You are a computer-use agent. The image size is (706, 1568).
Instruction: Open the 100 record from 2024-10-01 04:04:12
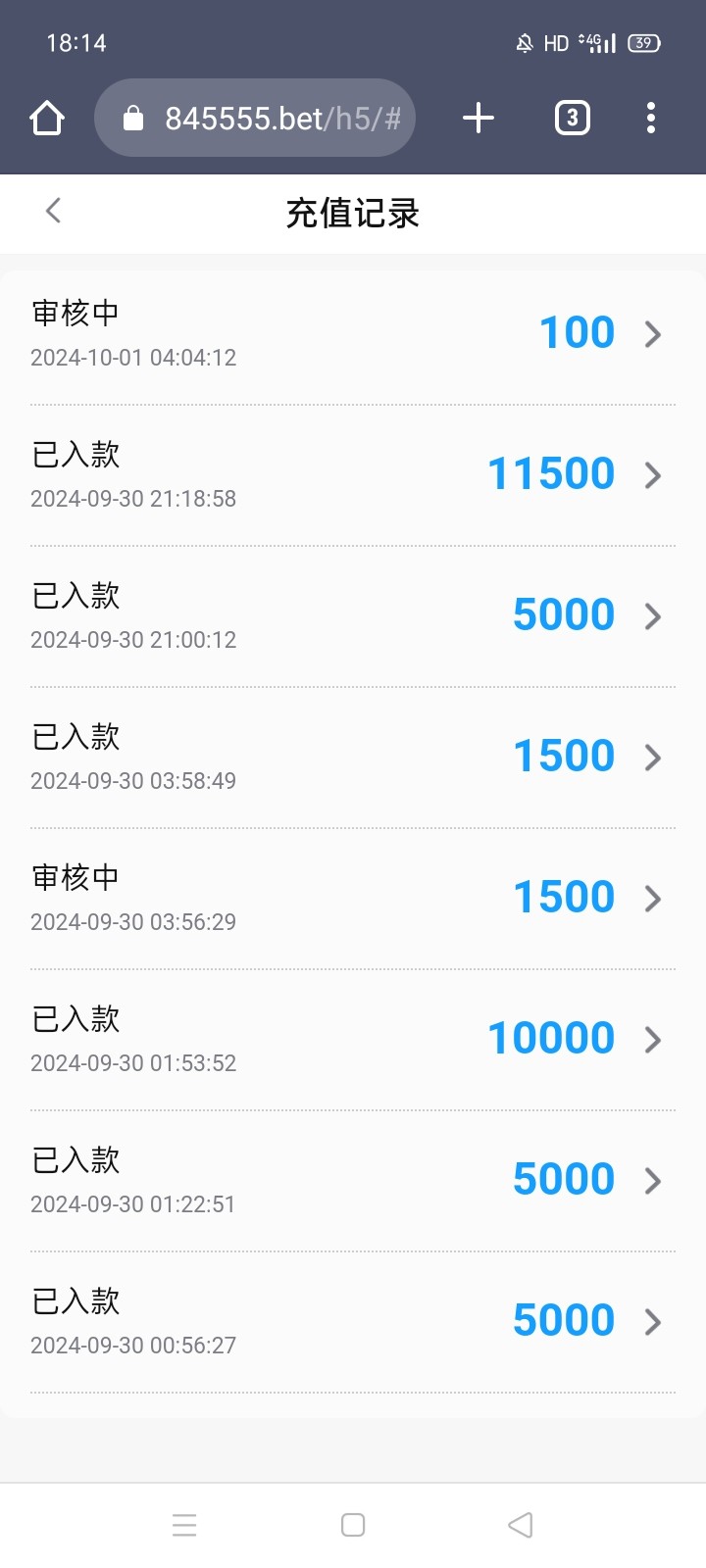(x=353, y=334)
